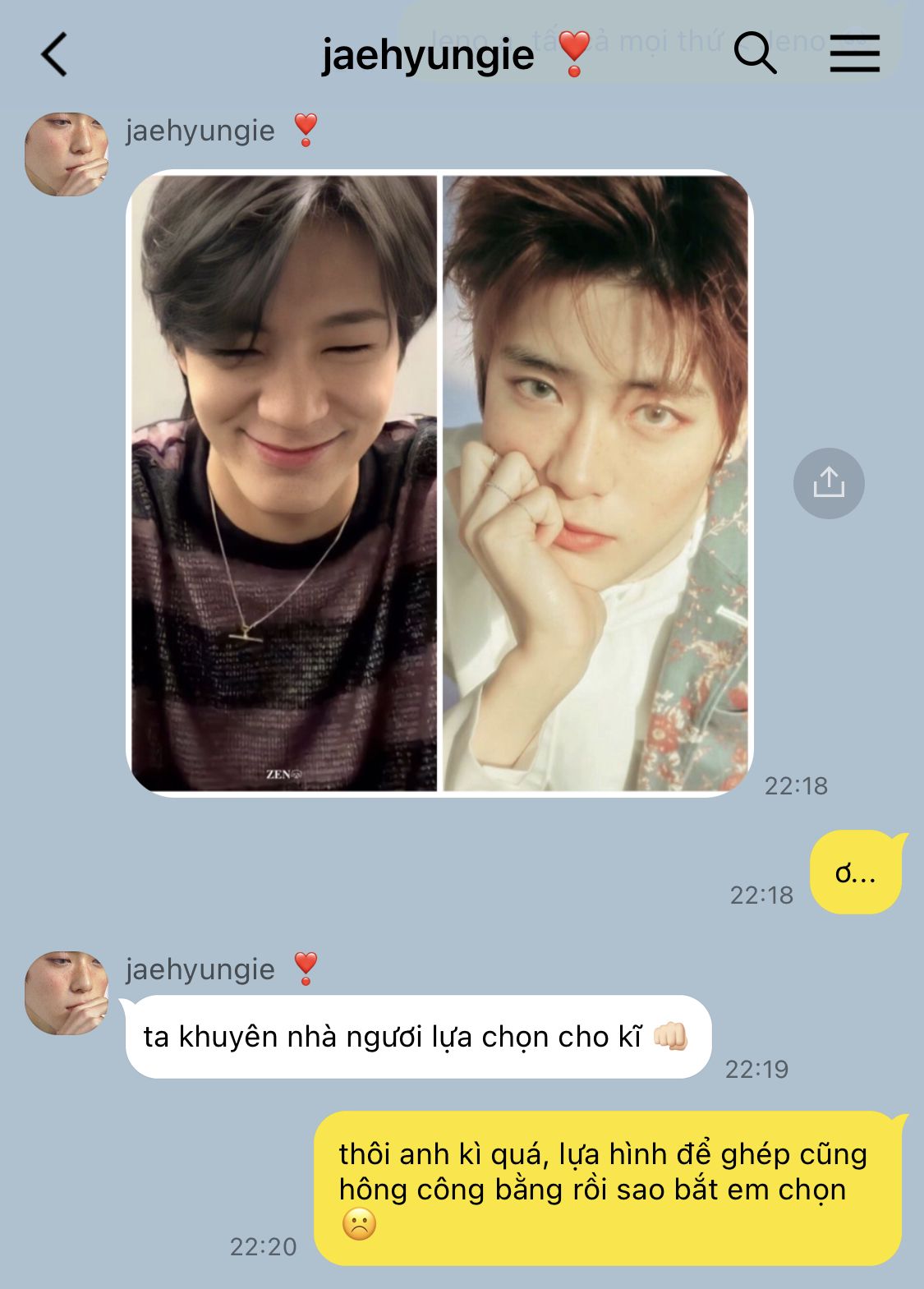Open jaehyungie's avatar above the photo
924x1289 pixels.
click(x=67, y=154)
